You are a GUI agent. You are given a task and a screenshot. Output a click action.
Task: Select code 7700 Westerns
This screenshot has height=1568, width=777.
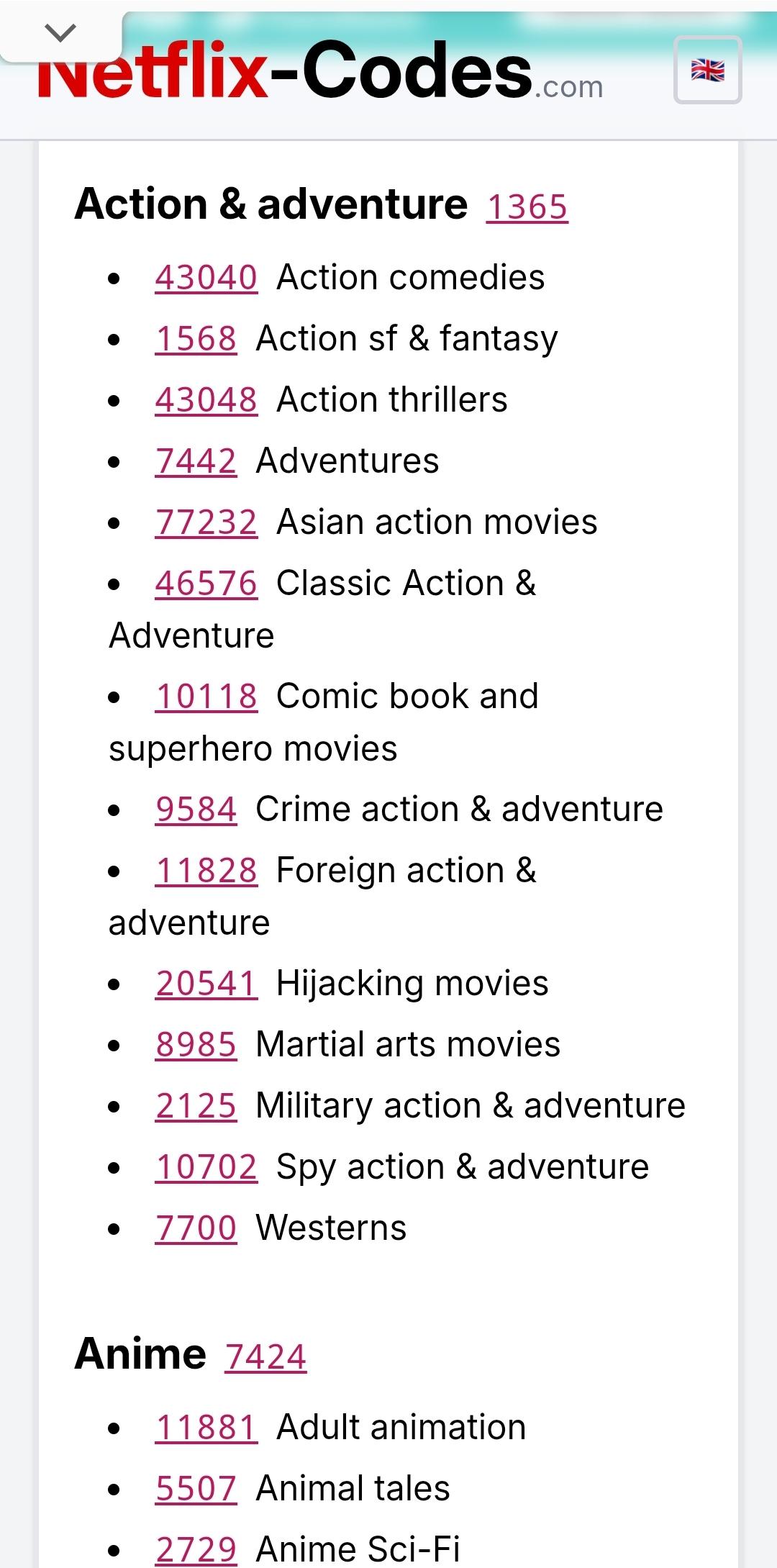pos(196,1226)
